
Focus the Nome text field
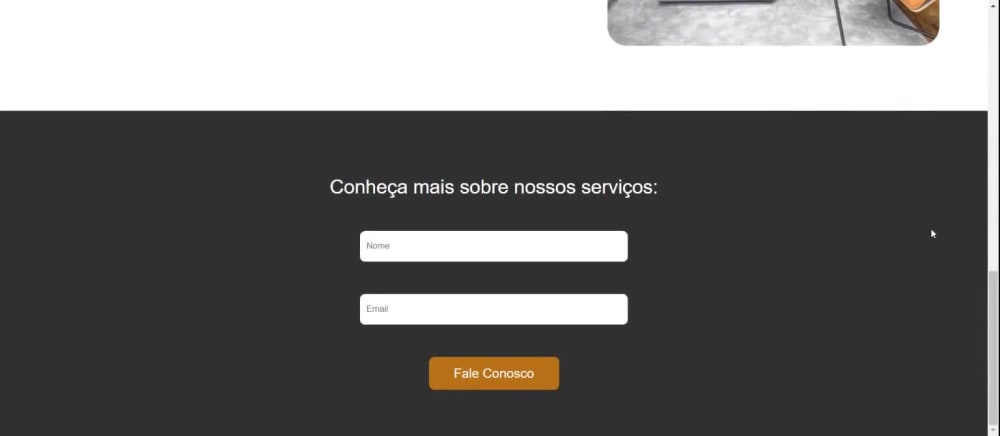493,246
